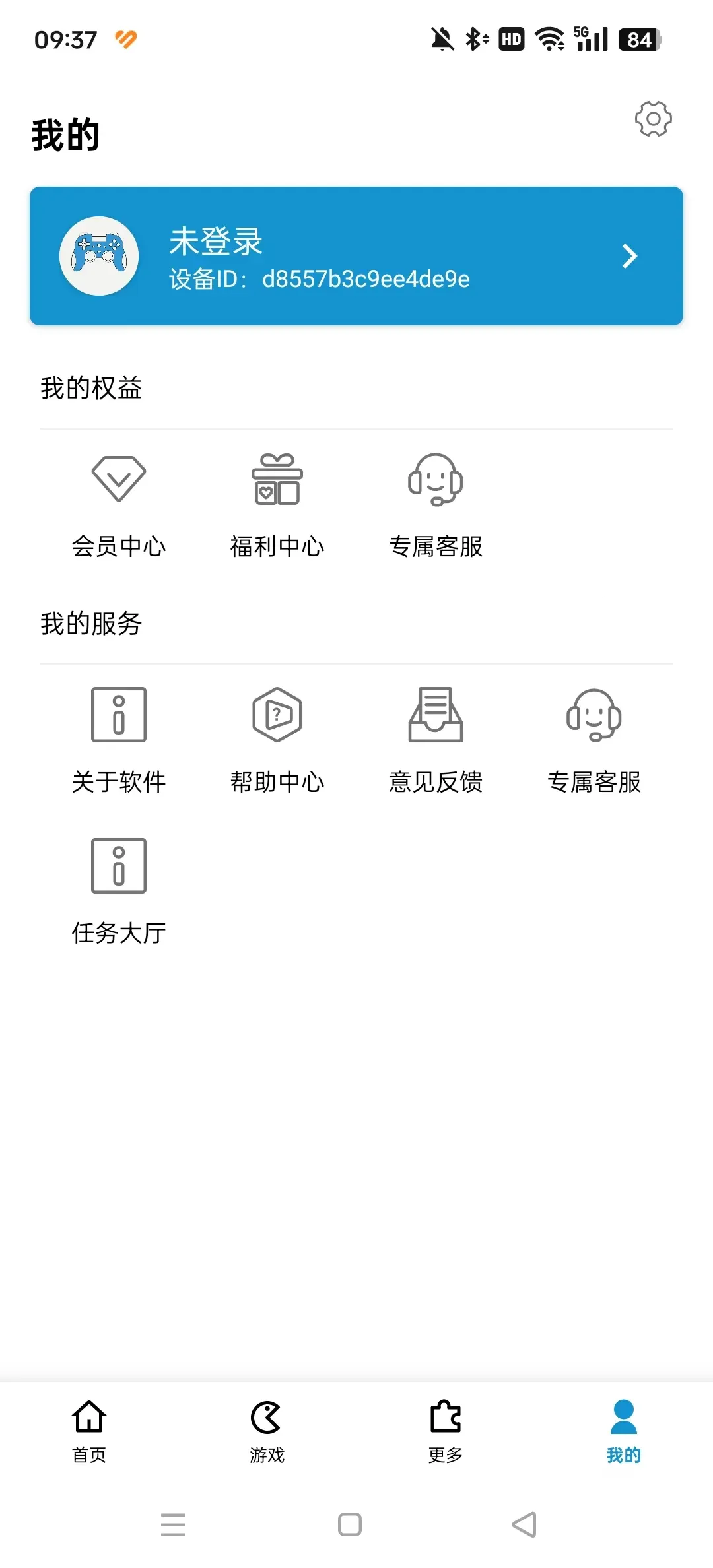Tap the device ID text d8557b3c9ee4de9e
713x1568 pixels.
[366, 280]
